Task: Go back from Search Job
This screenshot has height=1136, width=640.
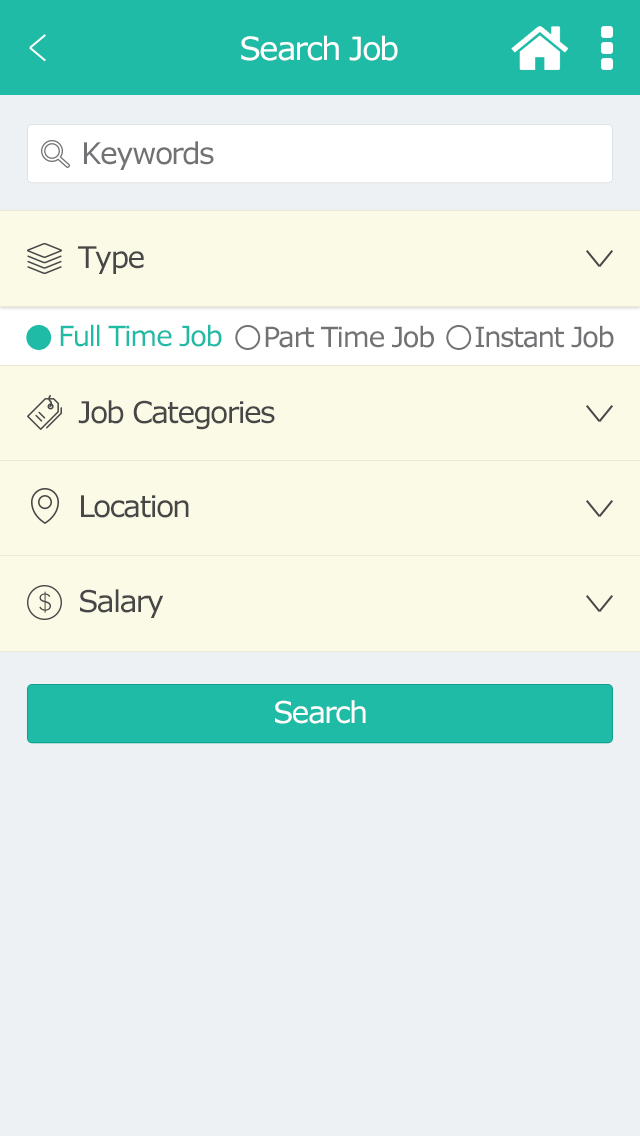Action: pos(38,48)
